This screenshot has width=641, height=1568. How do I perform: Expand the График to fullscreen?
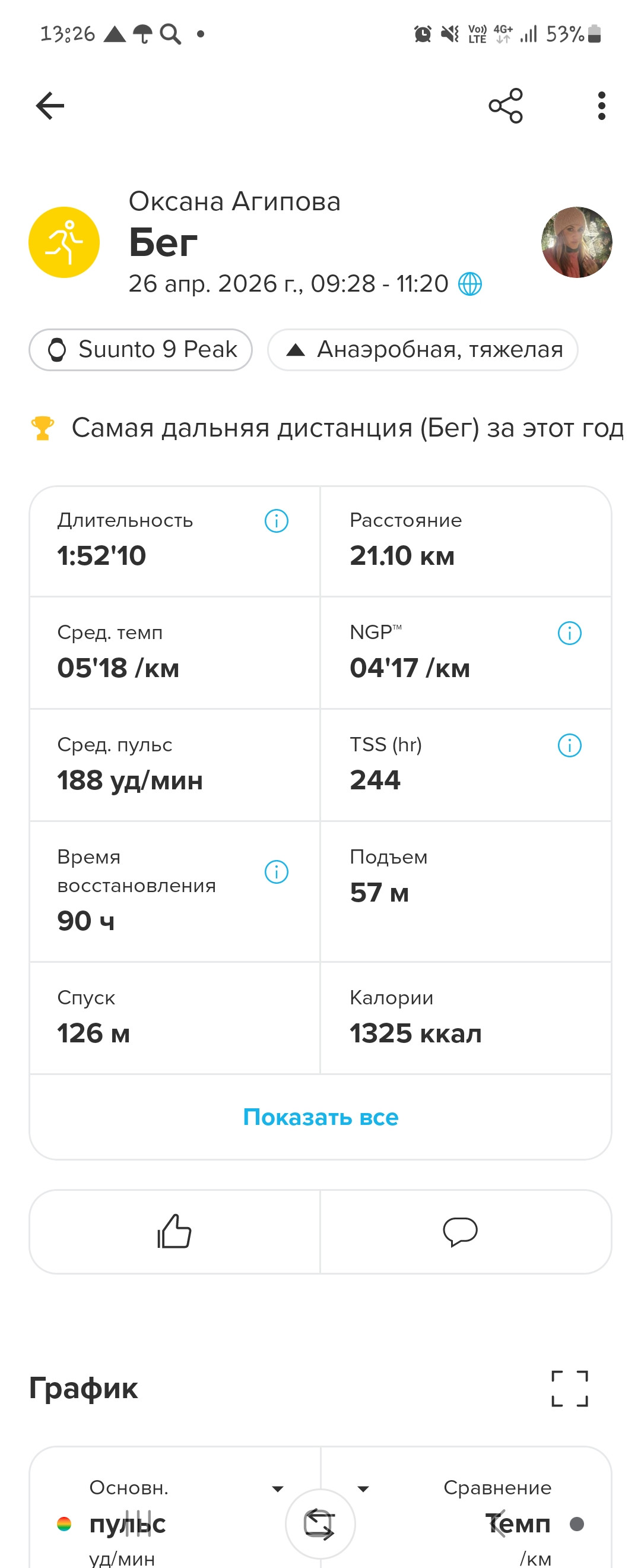[x=569, y=1389]
